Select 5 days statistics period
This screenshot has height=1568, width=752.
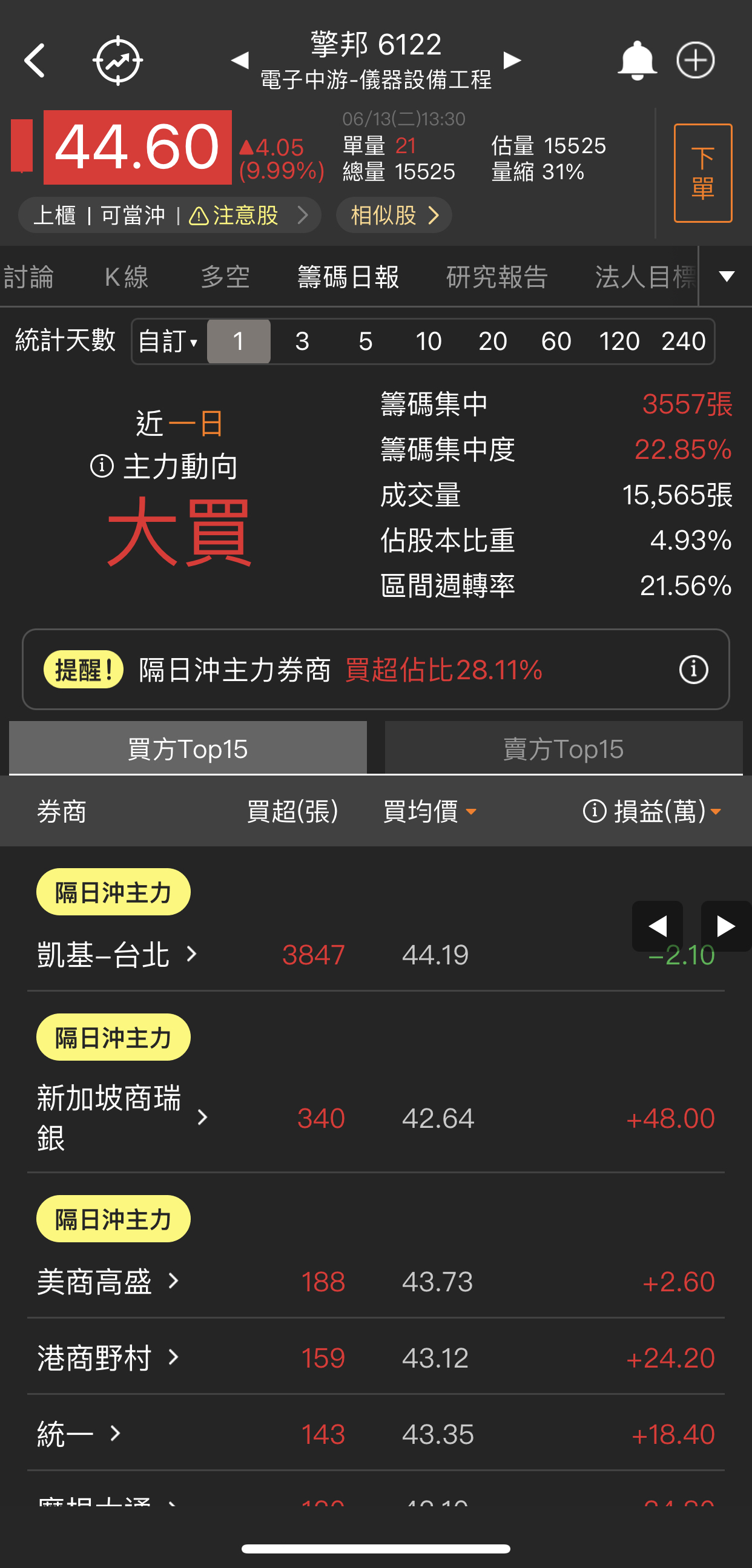[x=365, y=341]
